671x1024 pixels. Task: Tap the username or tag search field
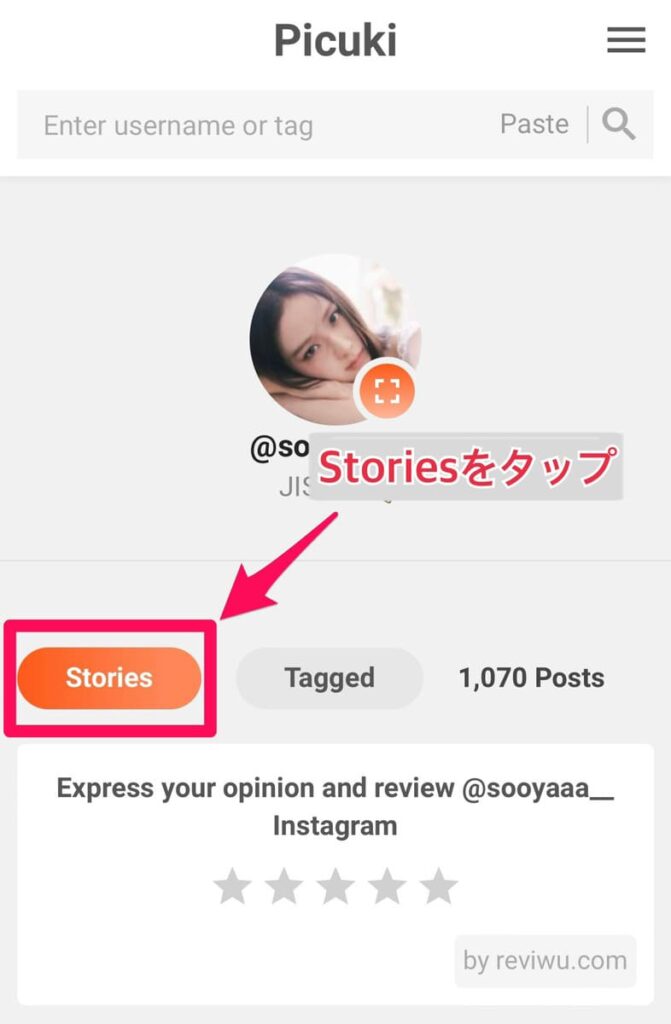(x=250, y=126)
